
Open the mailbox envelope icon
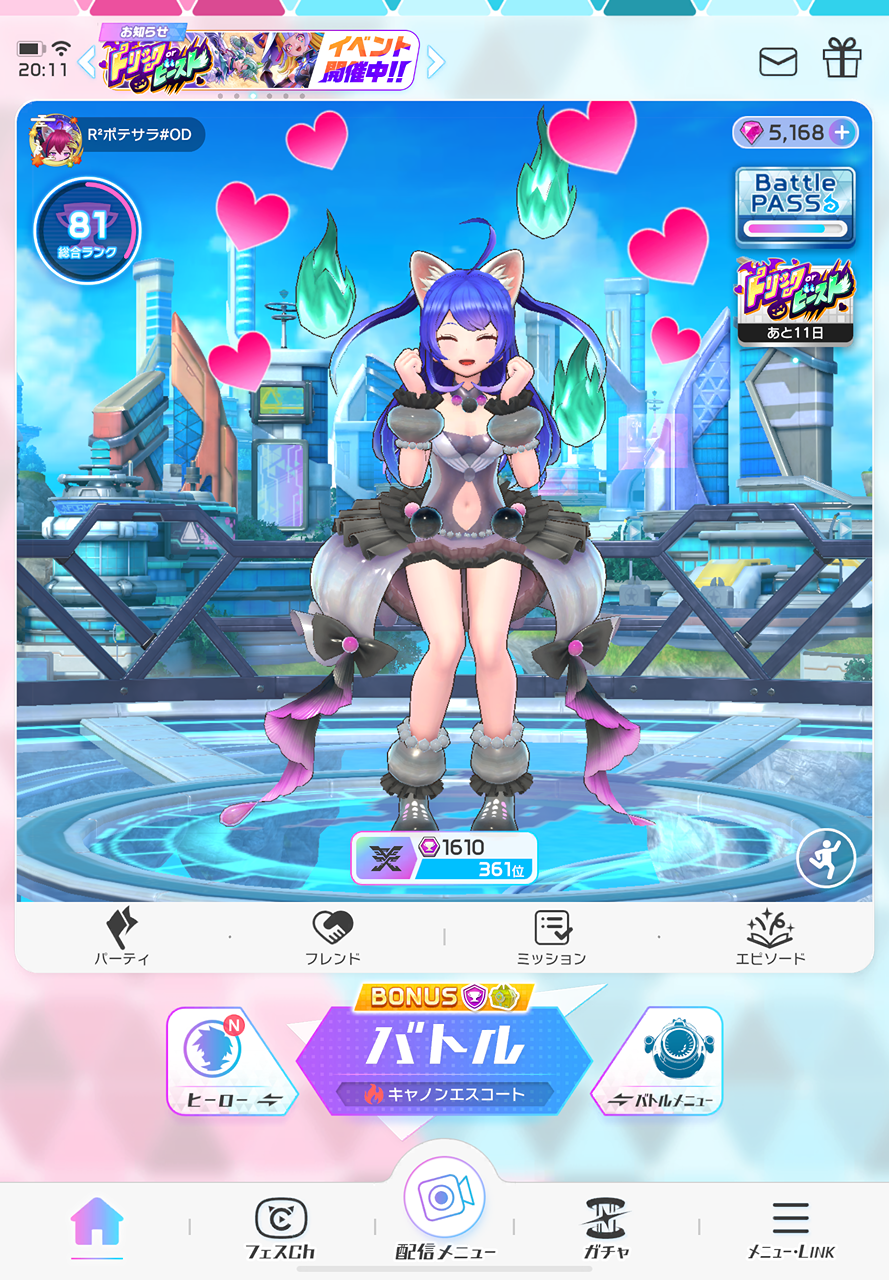(778, 62)
